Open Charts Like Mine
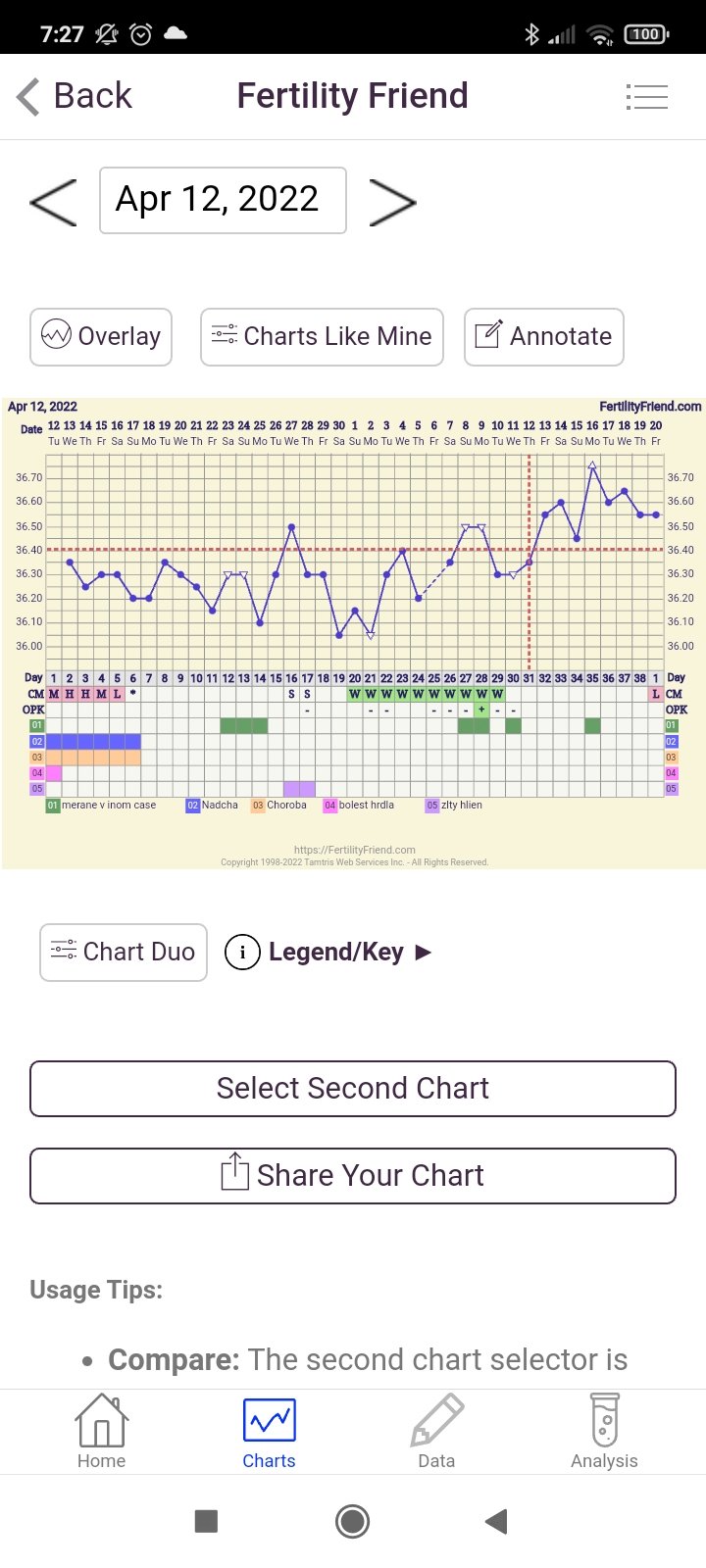The image size is (706, 1568). click(322, 336)
